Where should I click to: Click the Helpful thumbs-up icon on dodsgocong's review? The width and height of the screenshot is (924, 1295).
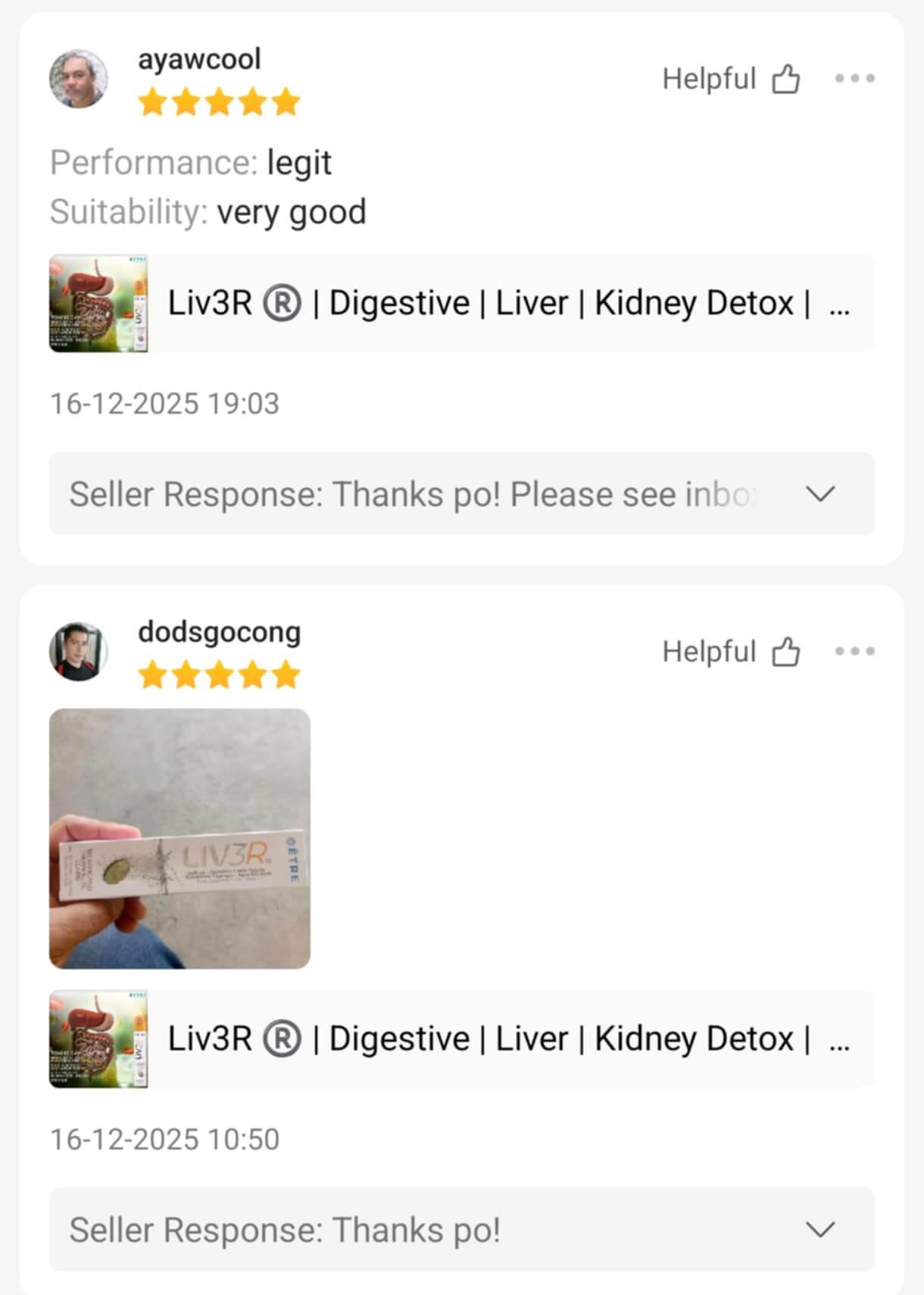coord(785,650)
